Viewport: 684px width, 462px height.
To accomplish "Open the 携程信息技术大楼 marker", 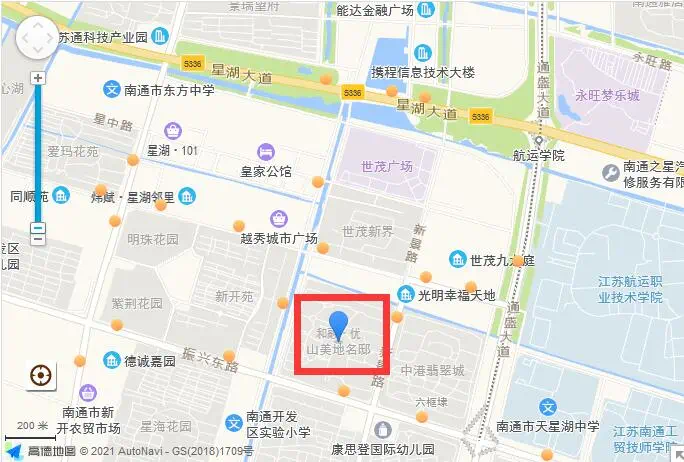I will (423, 52).
